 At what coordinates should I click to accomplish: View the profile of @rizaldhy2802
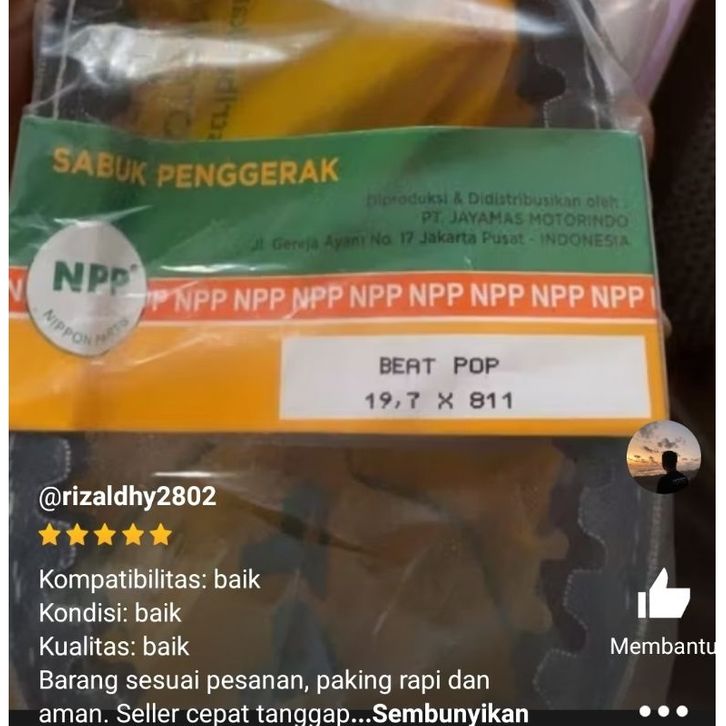pyautogui.click(x=127, y=496)
